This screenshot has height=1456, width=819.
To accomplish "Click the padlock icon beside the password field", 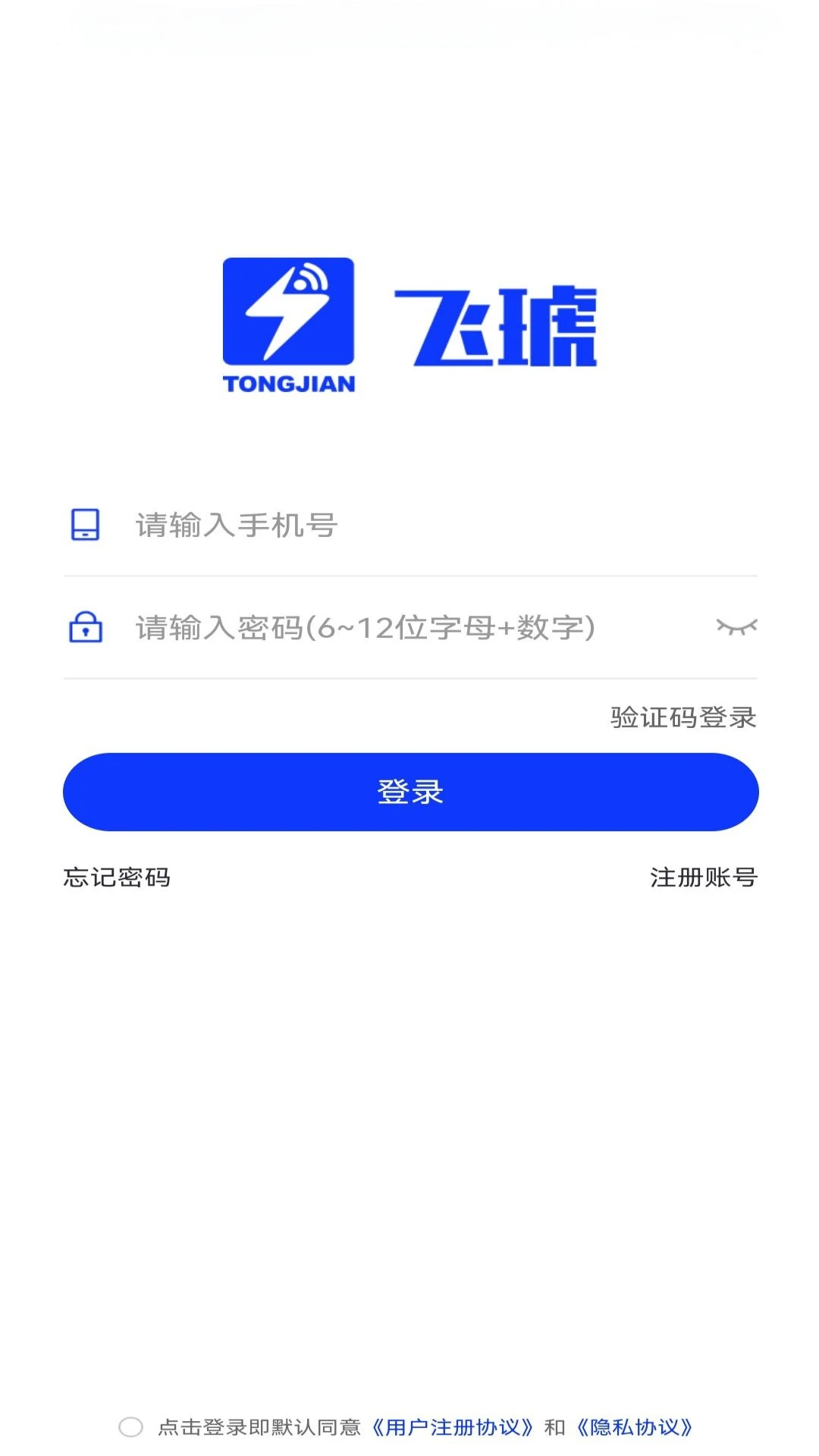I will 85,628.
